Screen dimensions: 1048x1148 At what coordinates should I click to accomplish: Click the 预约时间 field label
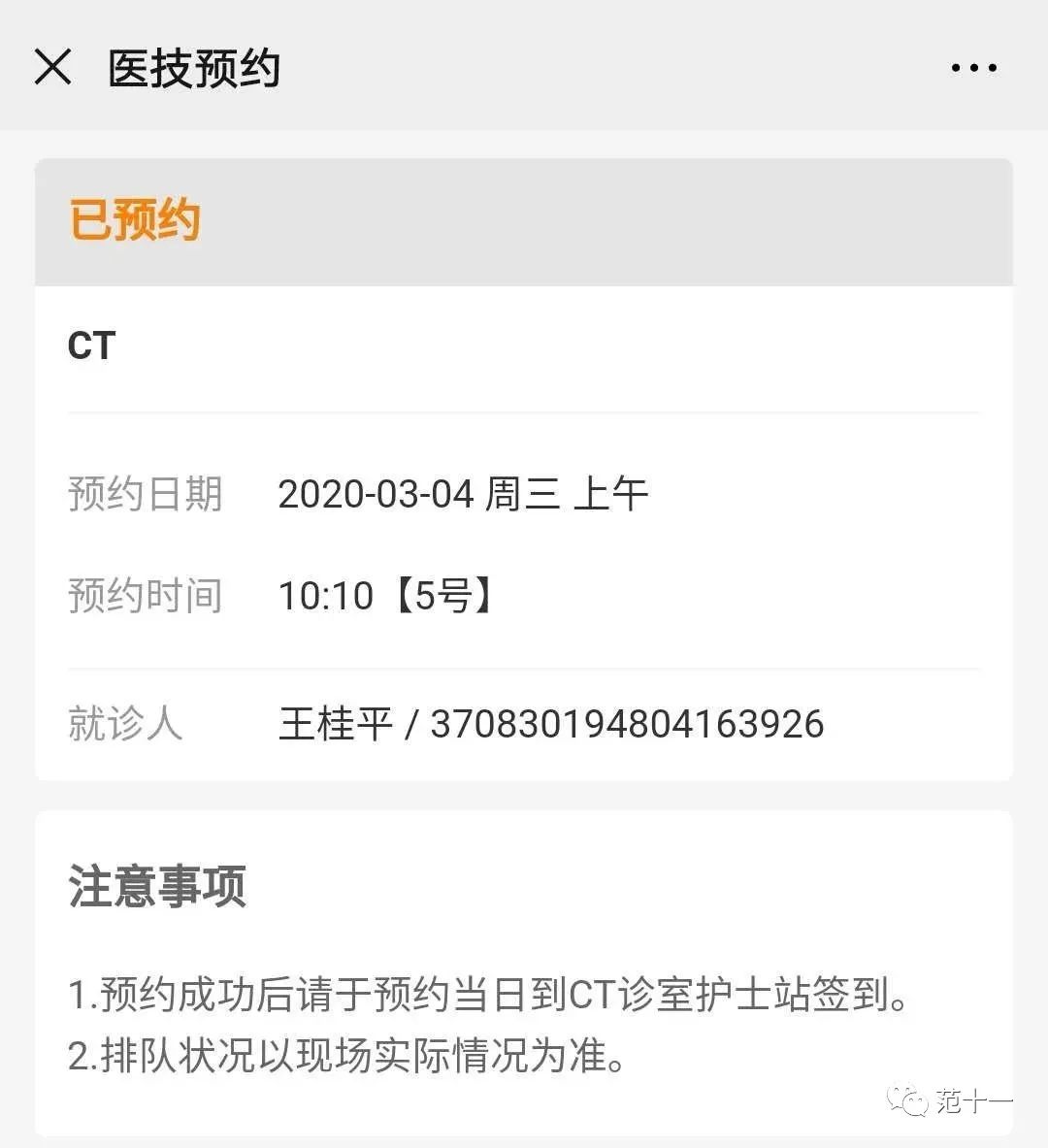146,596
